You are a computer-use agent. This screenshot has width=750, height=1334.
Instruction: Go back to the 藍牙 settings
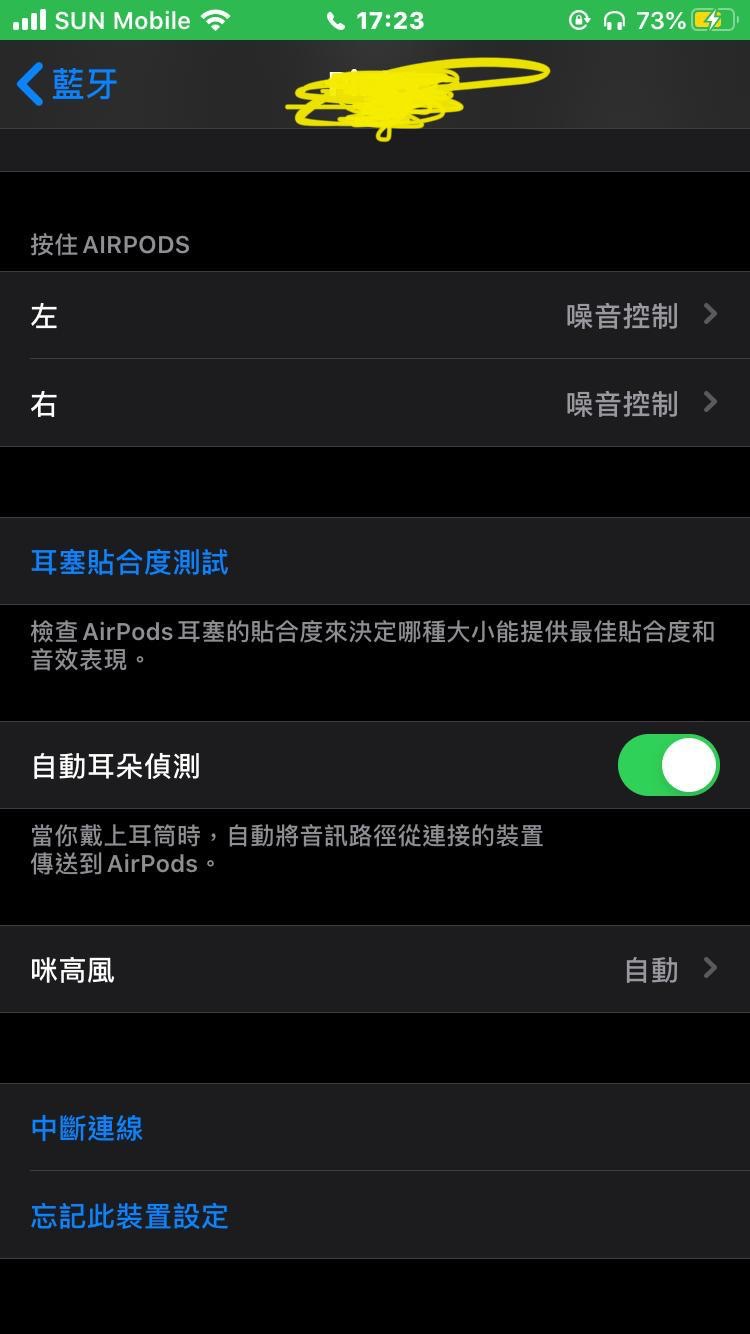(x=67, y=84)
